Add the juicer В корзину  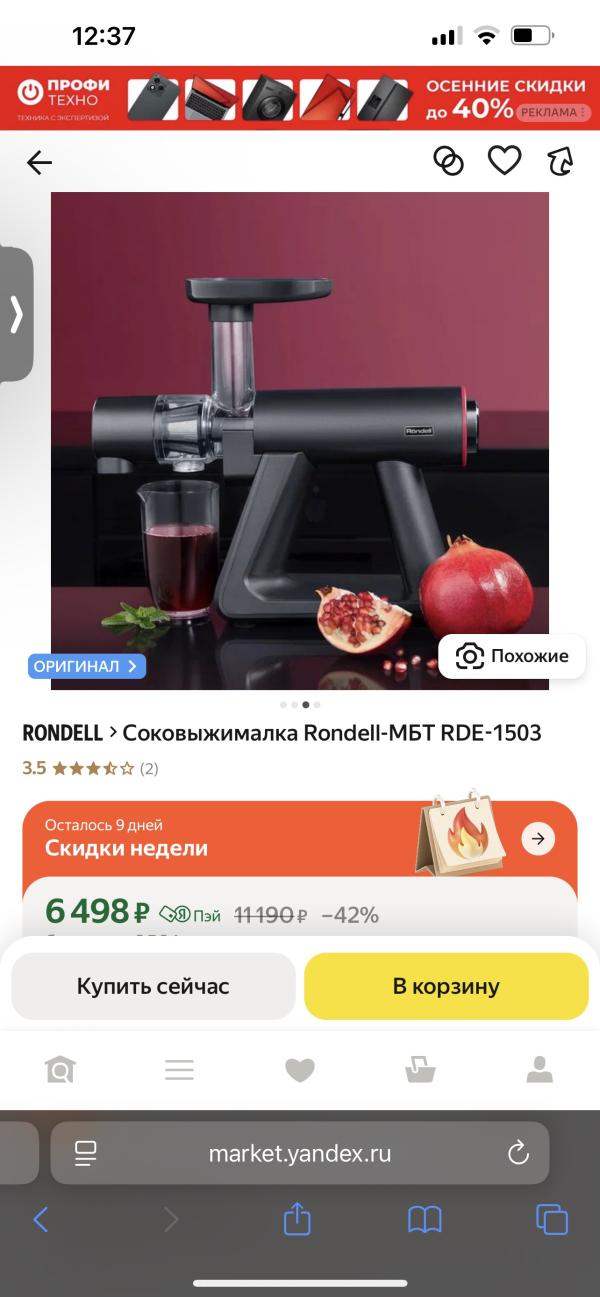tap(446, 986)
